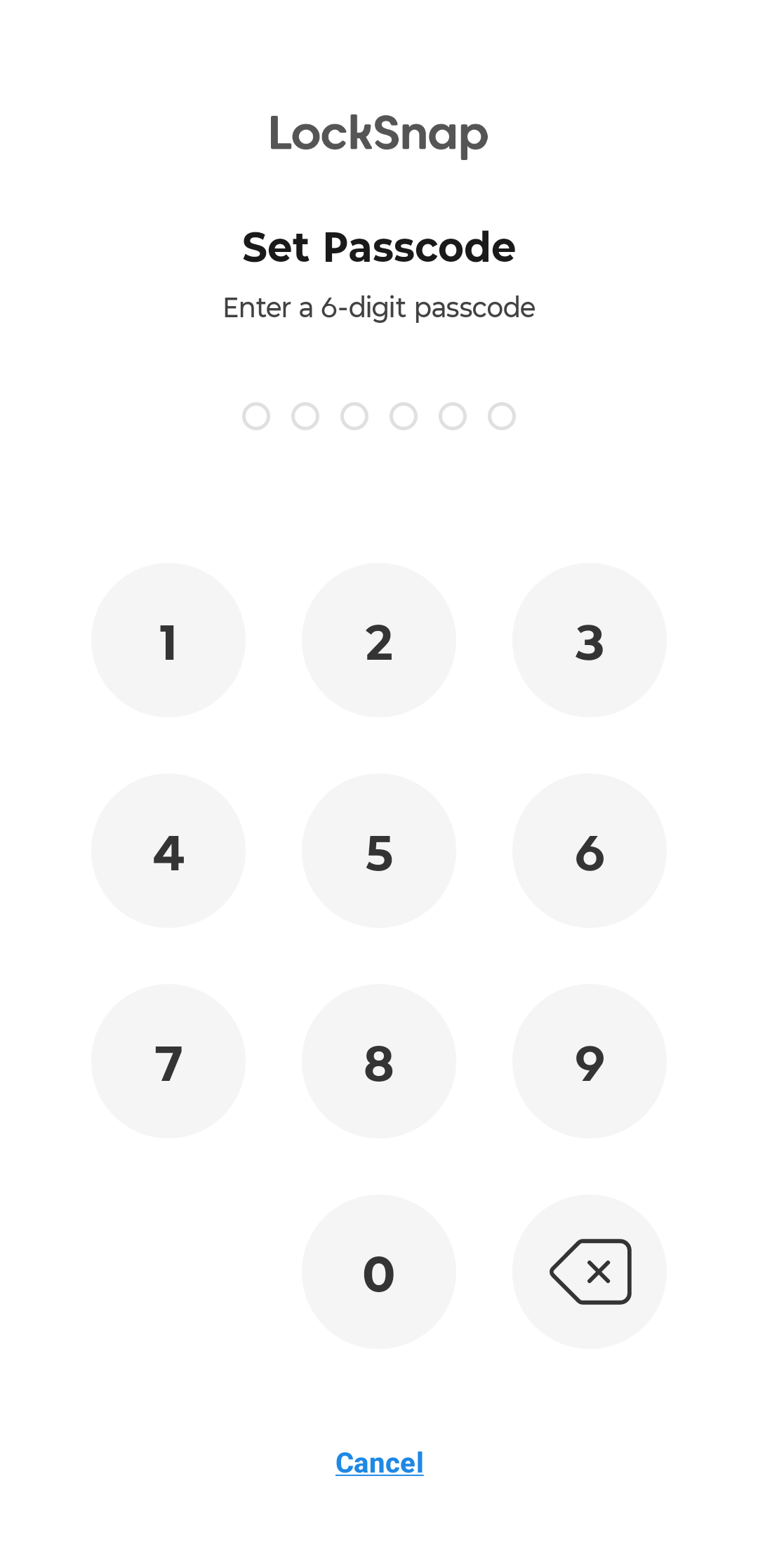Click the X inside the backspace icon
Image resolution: width=758 pixels, height=1568 pixels.
pos(597,1272)
